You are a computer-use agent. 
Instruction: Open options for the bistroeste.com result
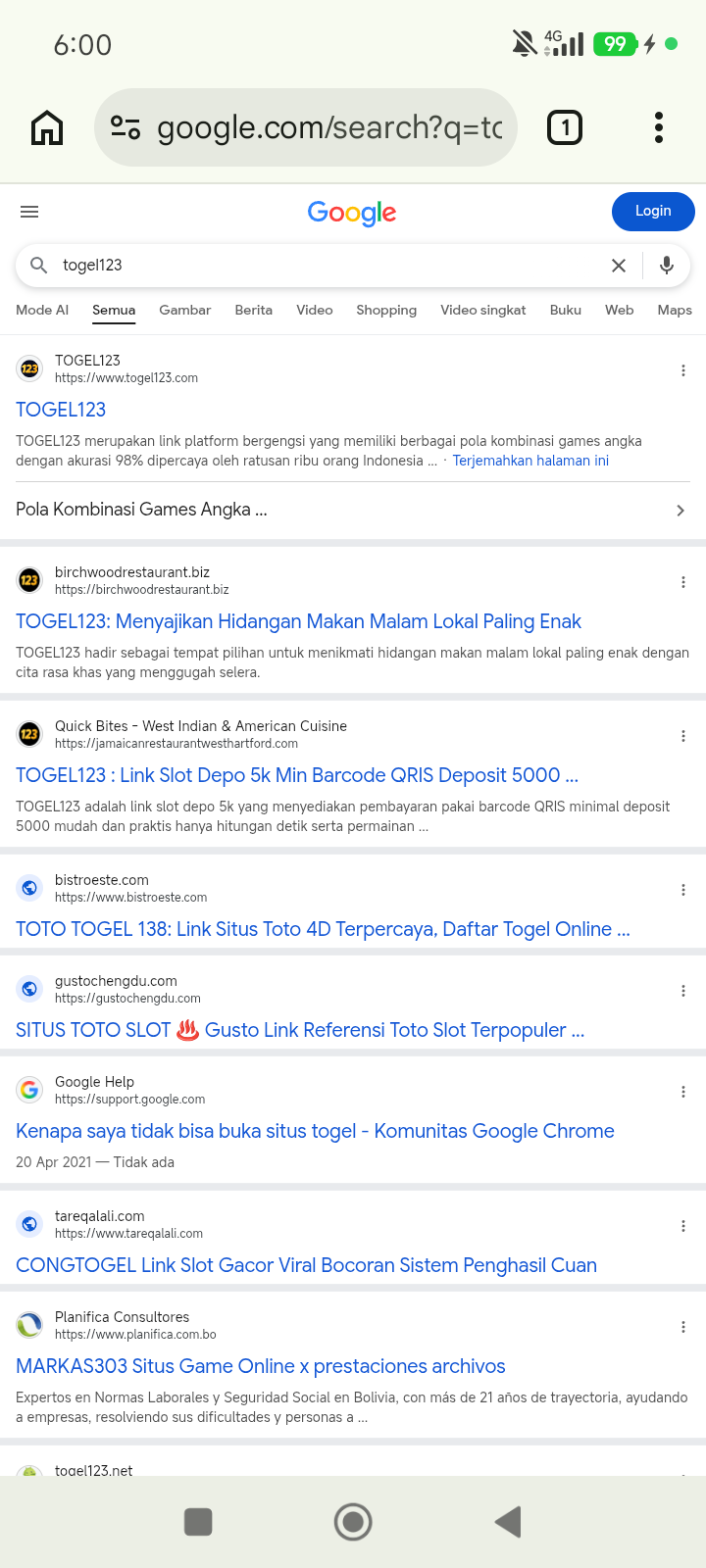point(683,890)
